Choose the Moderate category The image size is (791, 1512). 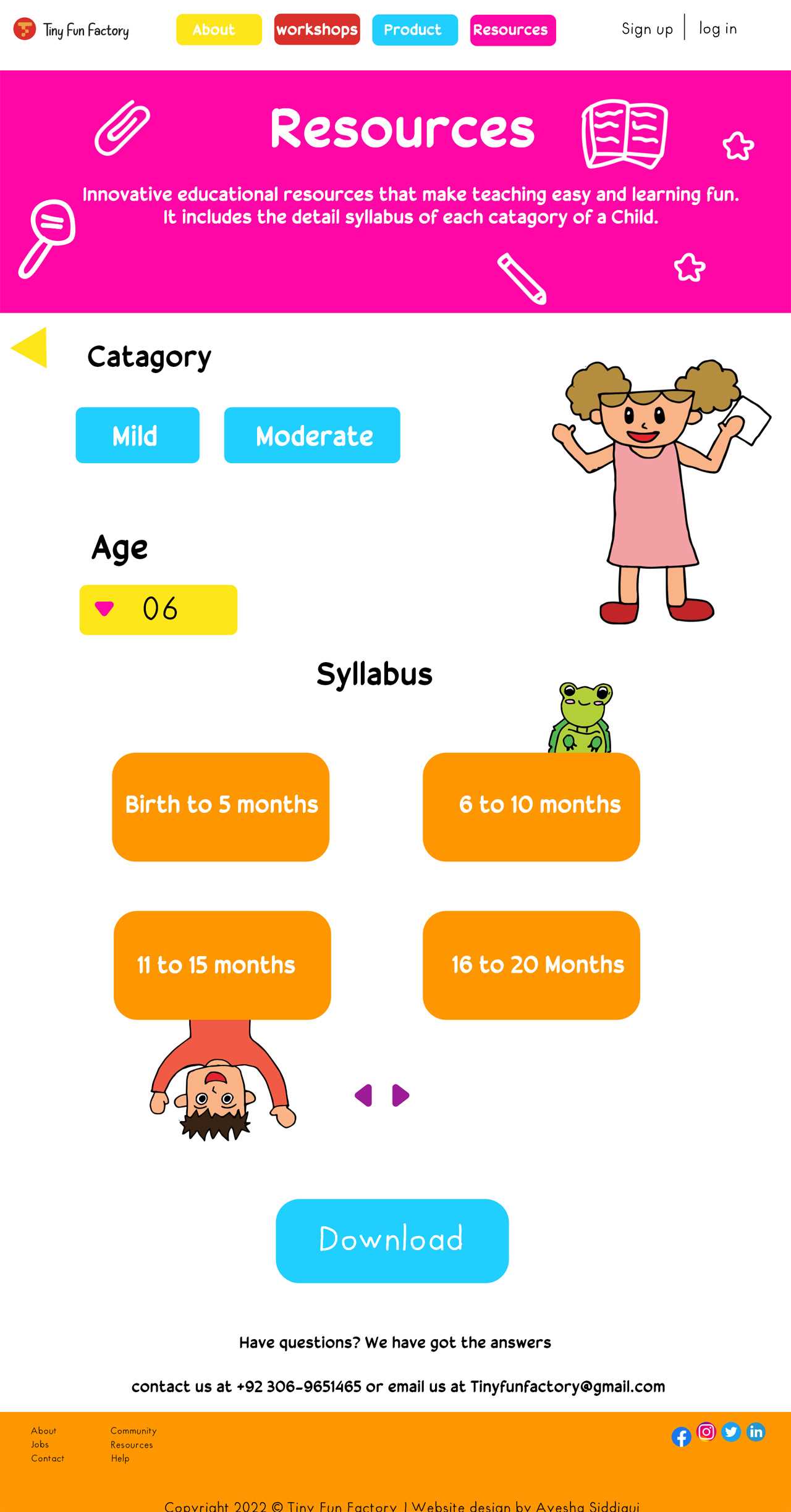[312, 435]
